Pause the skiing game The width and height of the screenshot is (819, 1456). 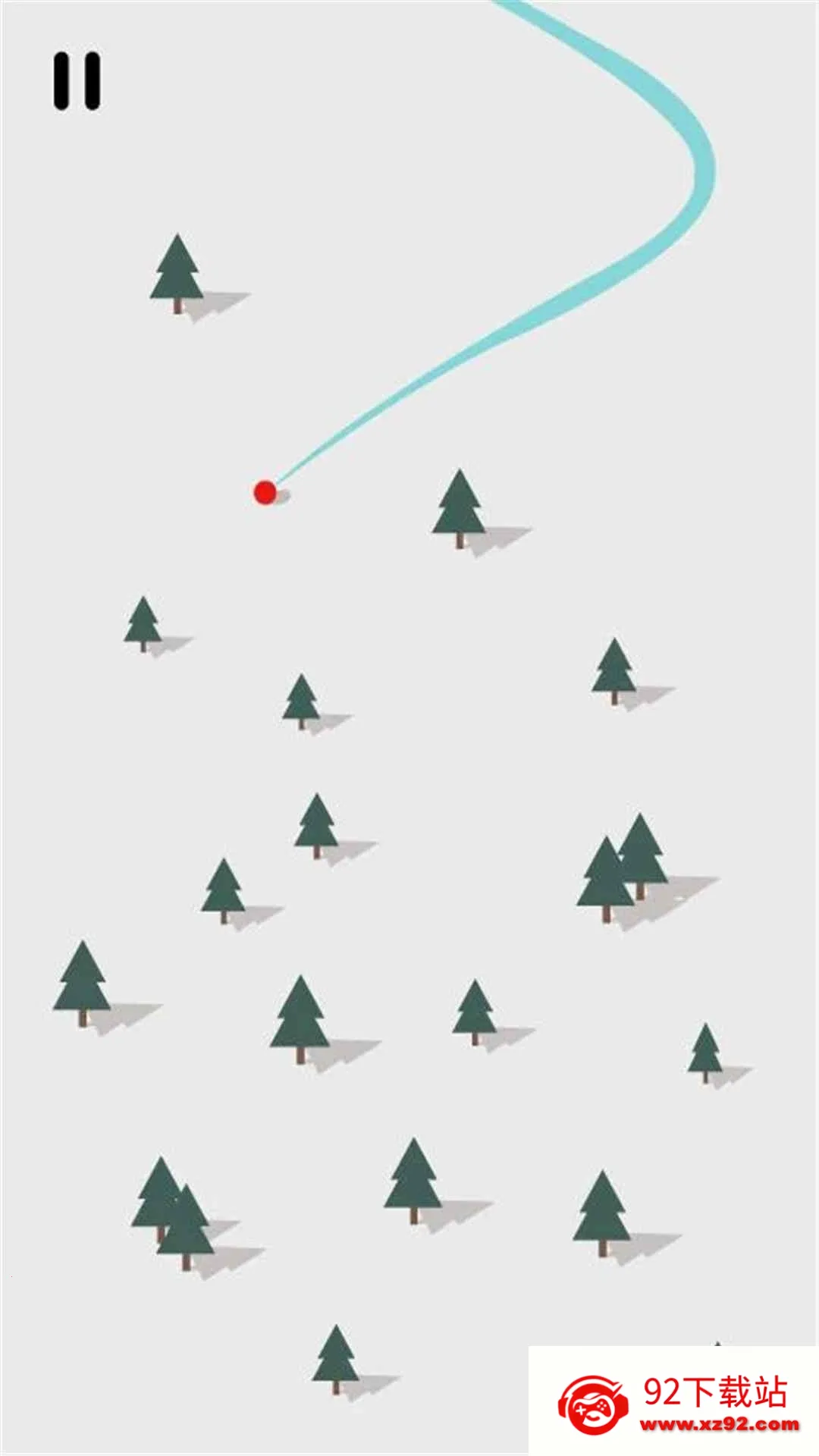77,81
